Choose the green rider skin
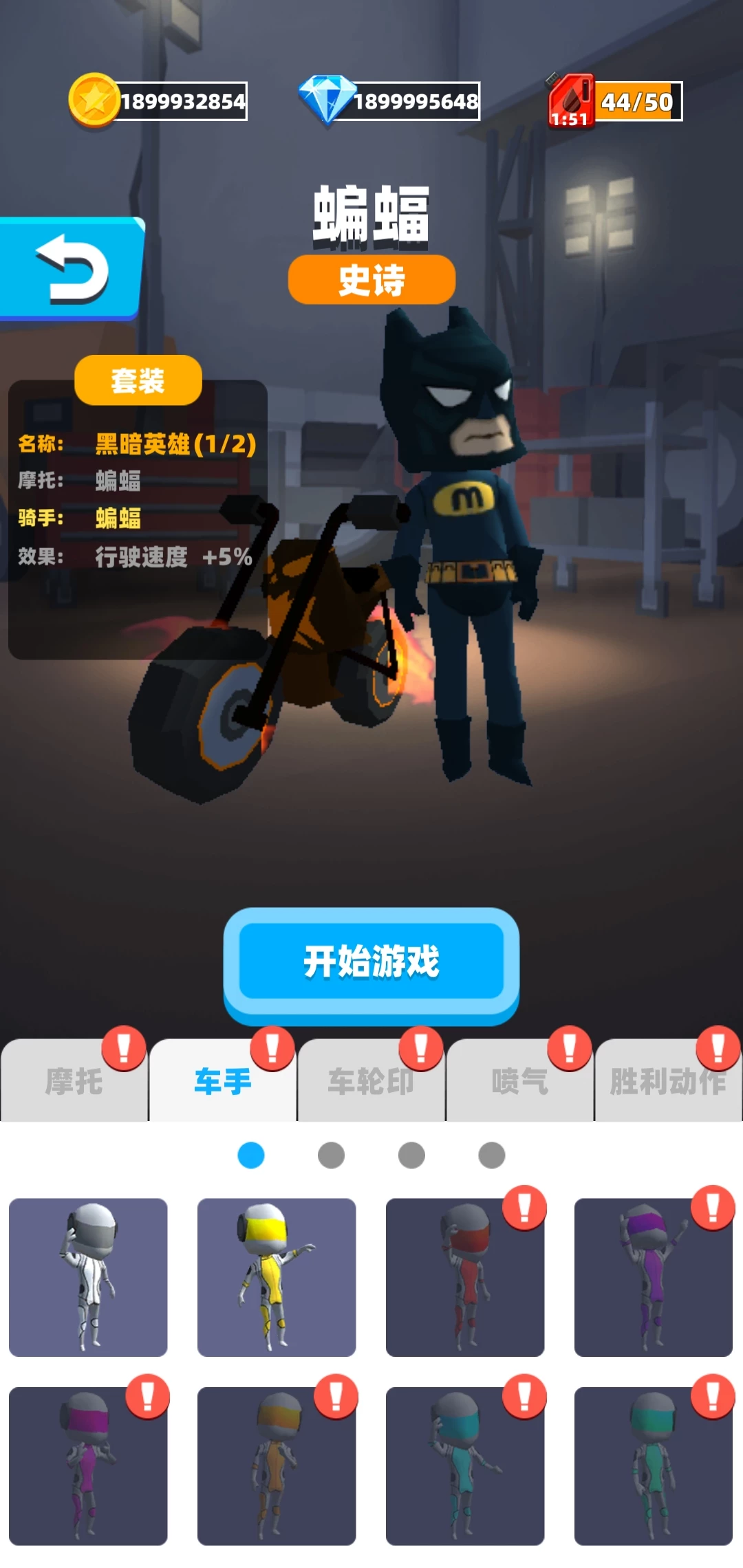This screenshot has height=1568, width=743. click(654, 1466)
